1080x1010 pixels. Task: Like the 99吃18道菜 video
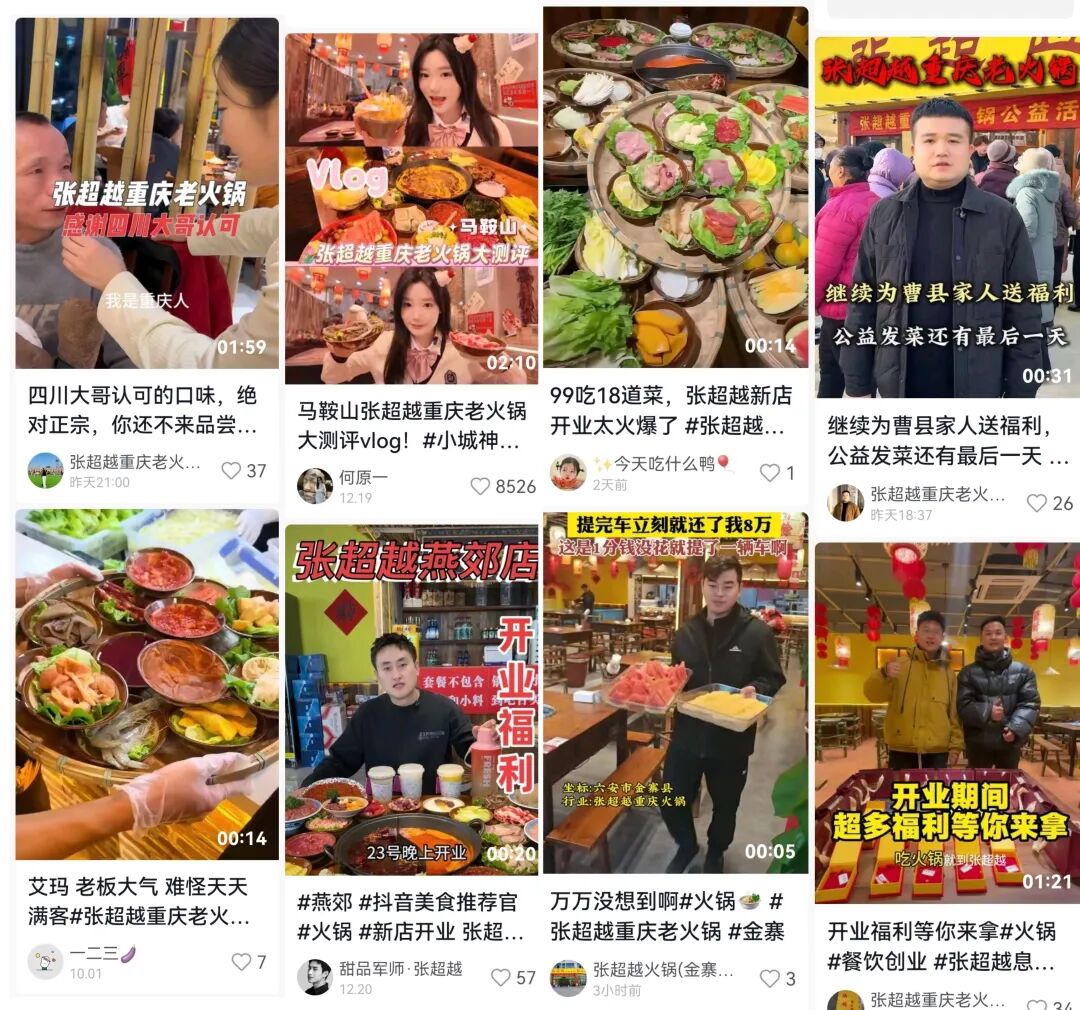[x=769, y=472]
